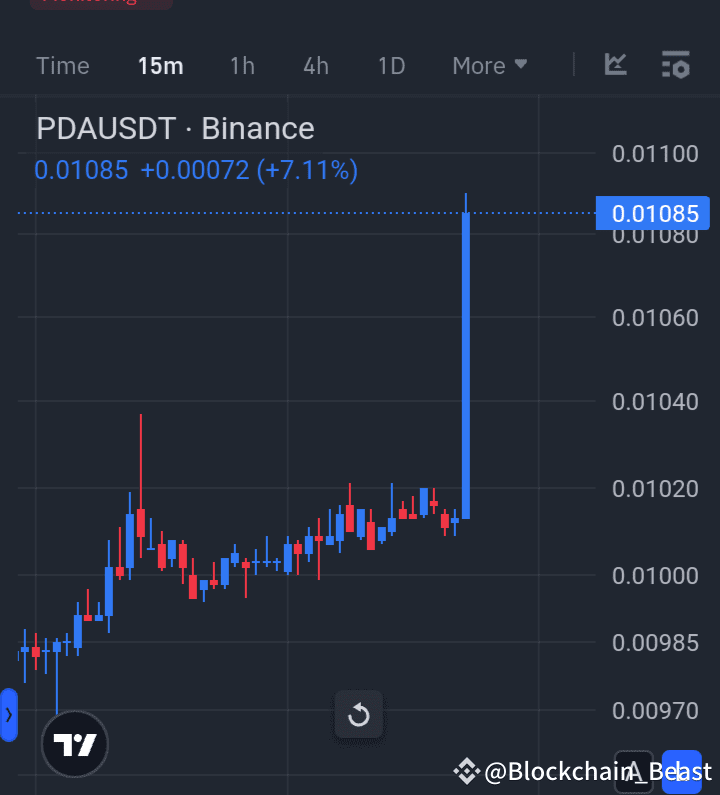Click the highlighted 0.01085 price axis label
This screenshot has height=795, width=720.
pos(653,213)
